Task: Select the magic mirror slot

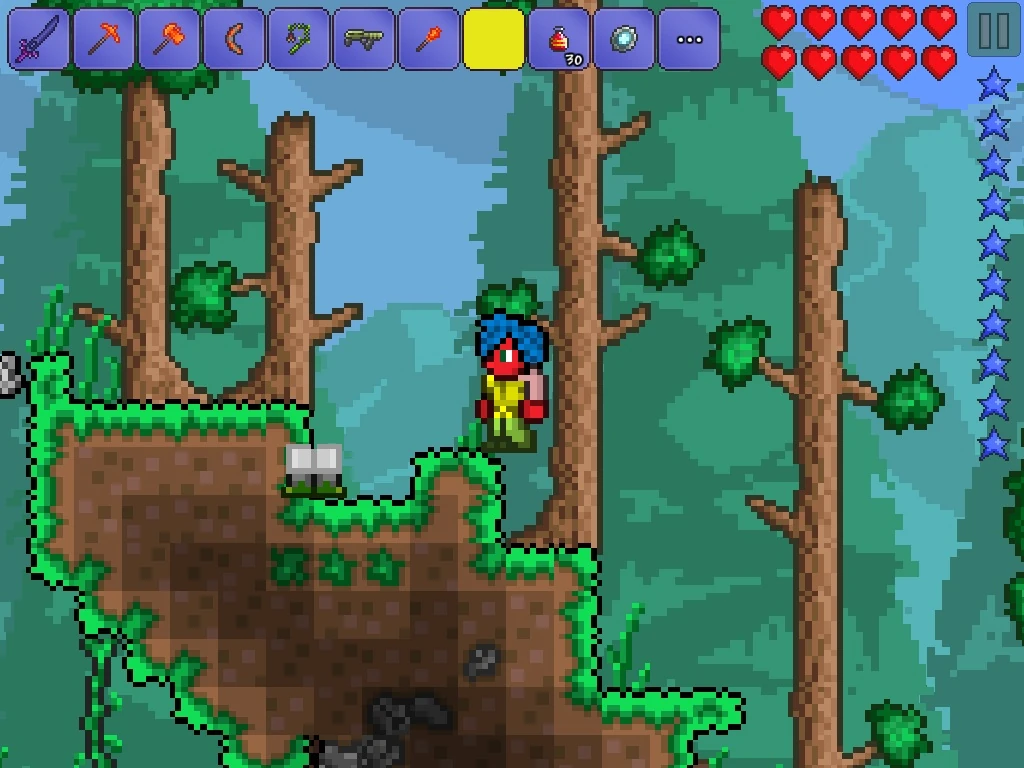Action: pos(624,40)
